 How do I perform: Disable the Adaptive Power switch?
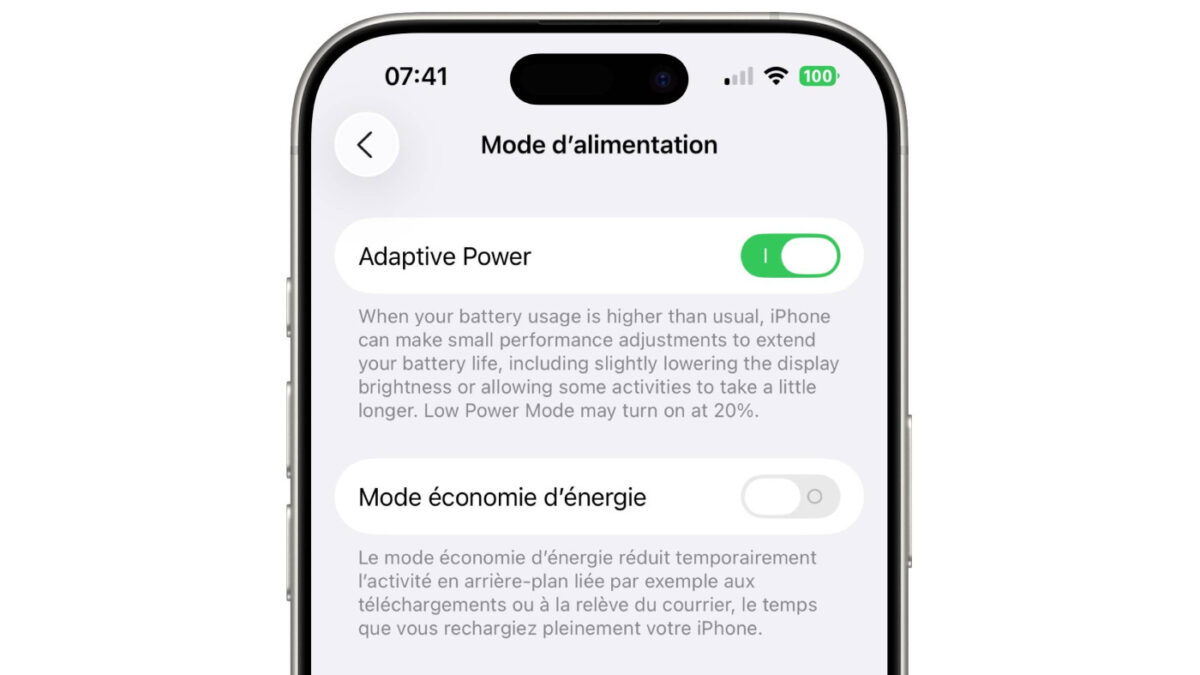pyautogui.click(x=790, y=256)
